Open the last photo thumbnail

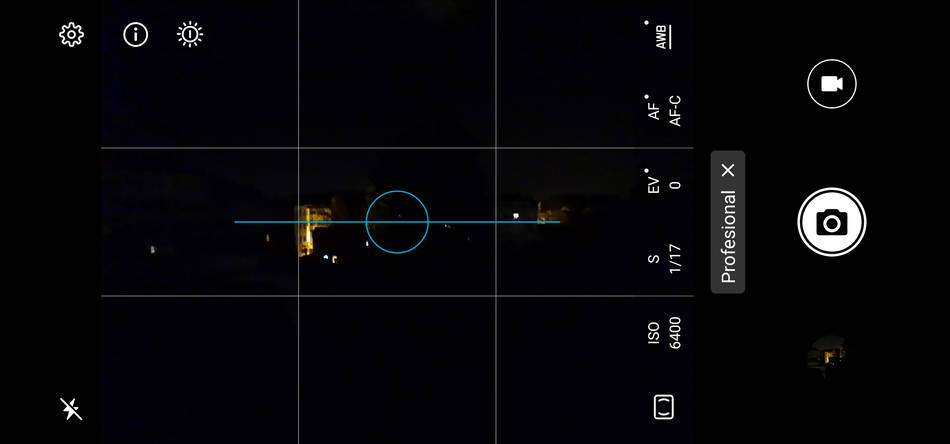point(829,355)
